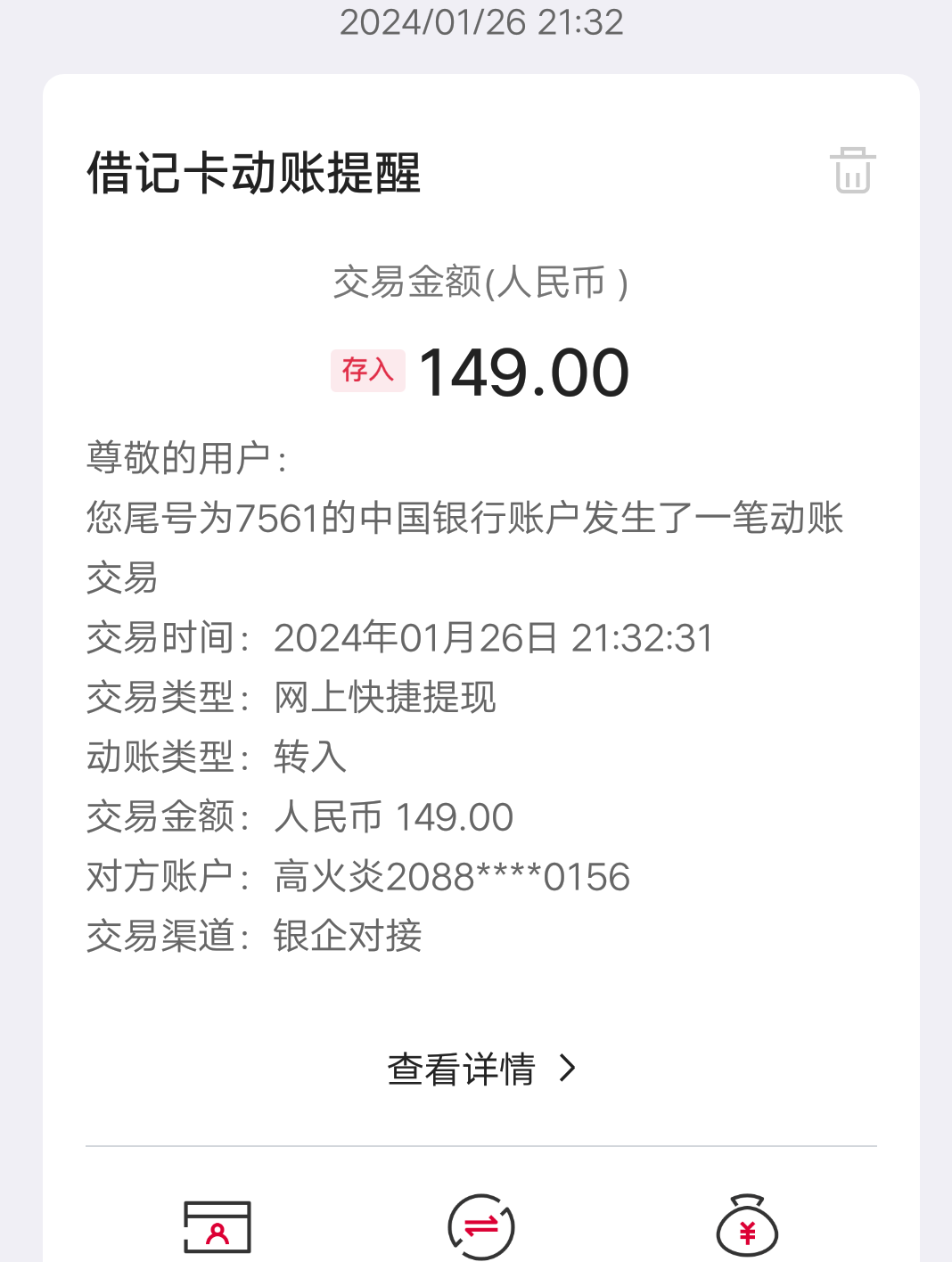Select the counterparty account 高火炎2088****0156

[452, 876]
